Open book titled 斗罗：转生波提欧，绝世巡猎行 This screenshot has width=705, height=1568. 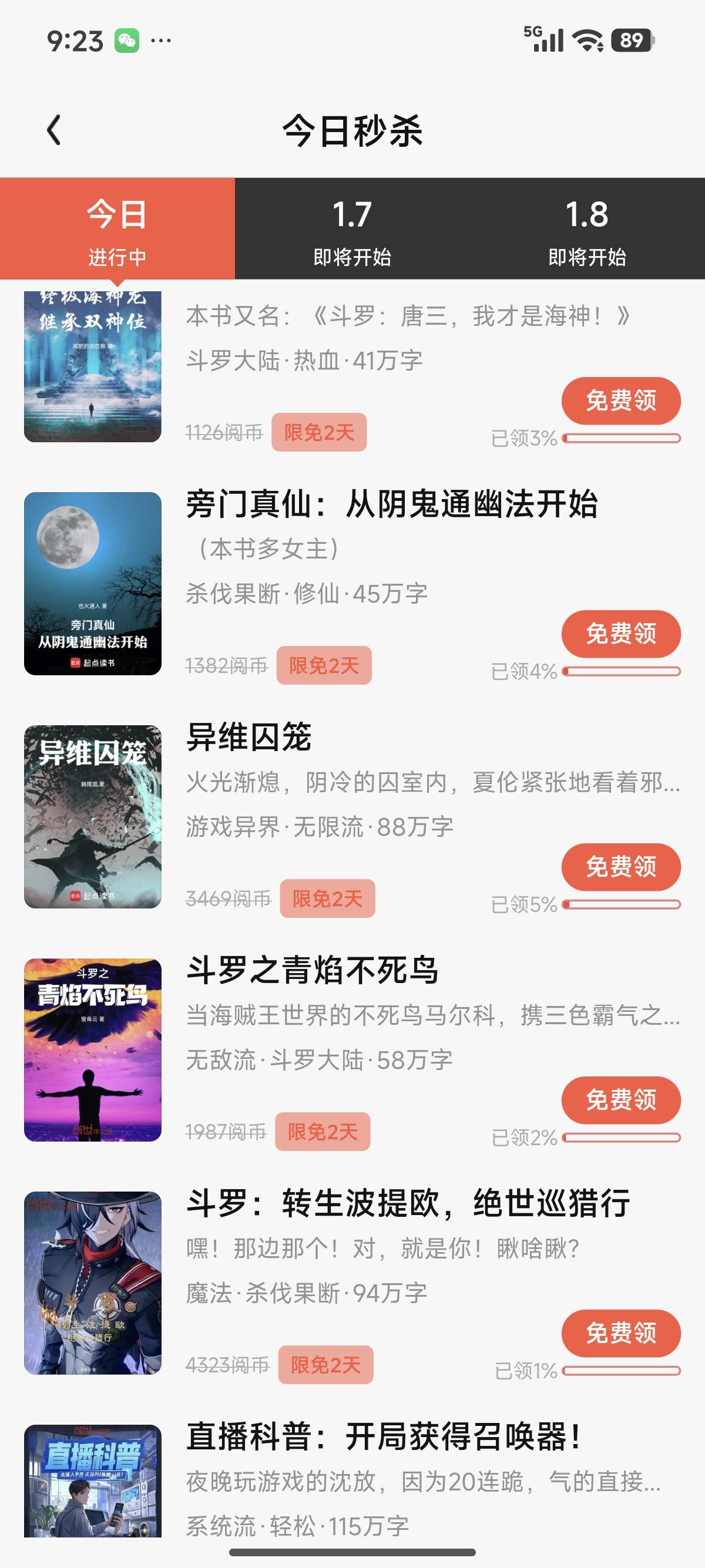point(408,1203)
